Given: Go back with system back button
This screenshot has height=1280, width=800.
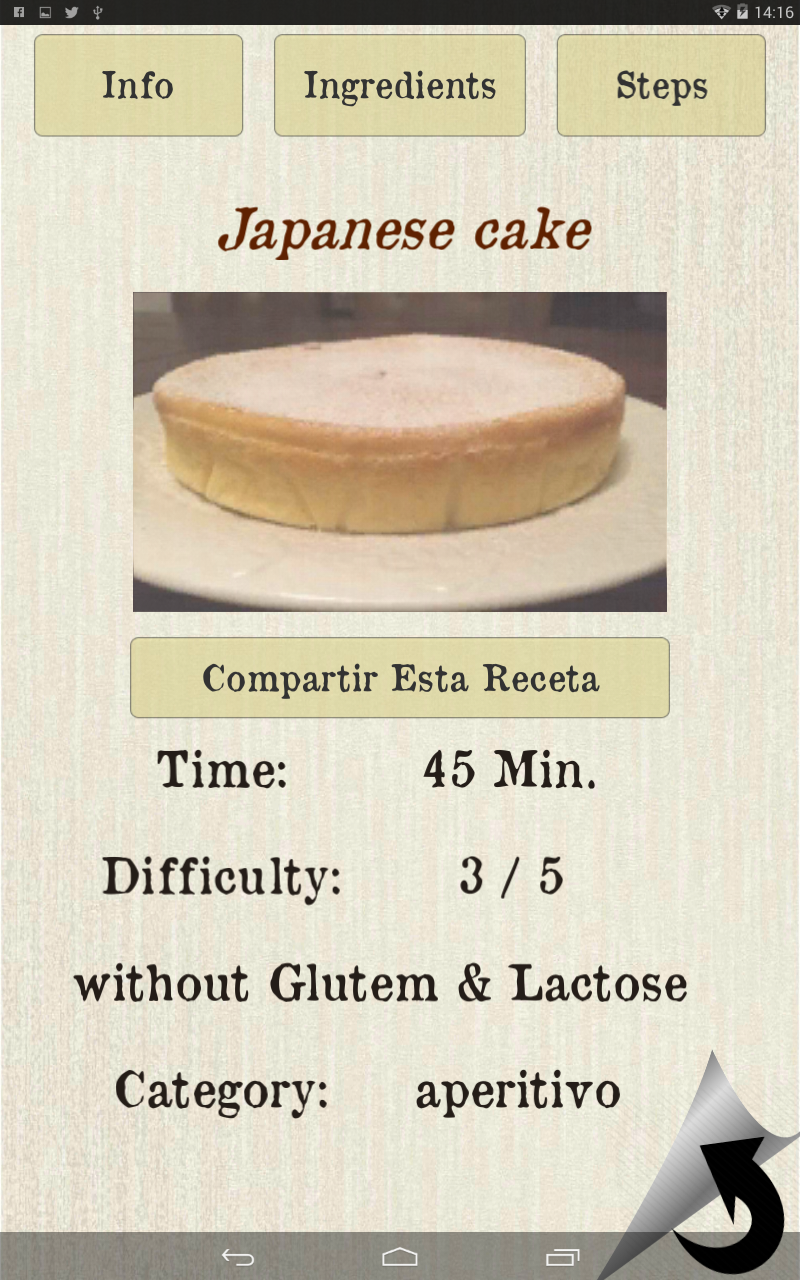Looking at the screenshot, I should (x=238, y=1257).
